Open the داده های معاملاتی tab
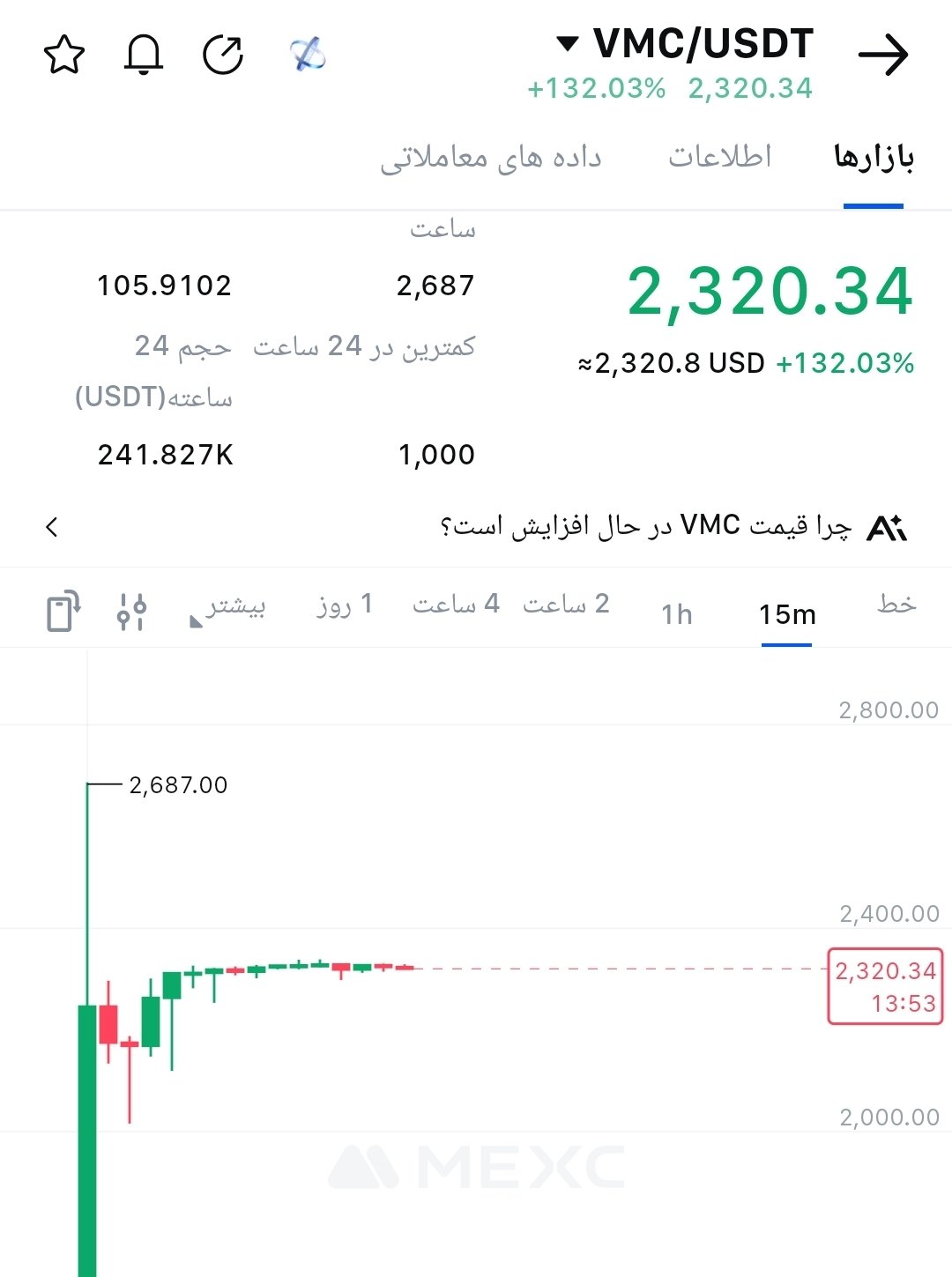 [x=491, y=159]
